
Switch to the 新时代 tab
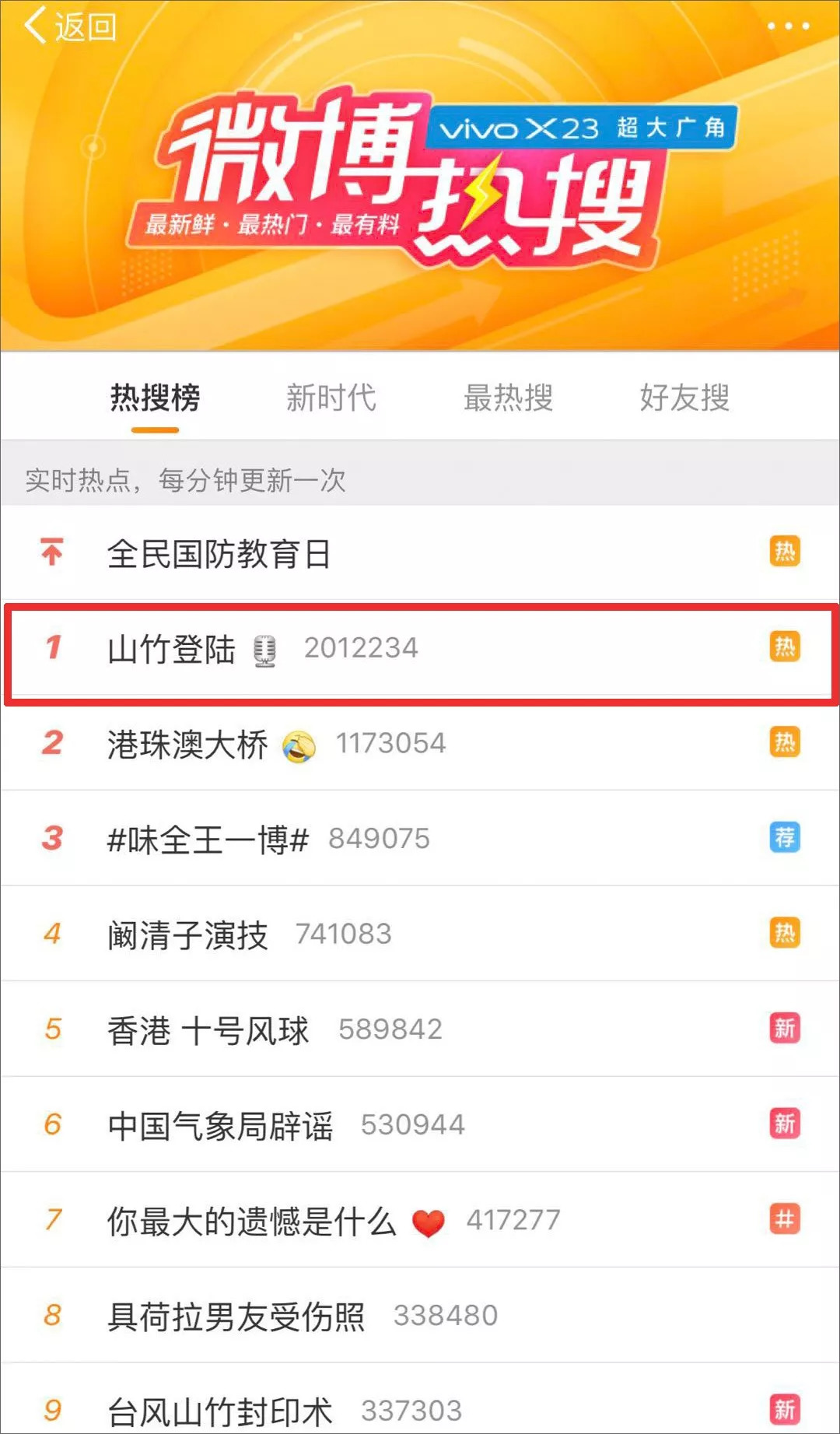pos(331,398)
